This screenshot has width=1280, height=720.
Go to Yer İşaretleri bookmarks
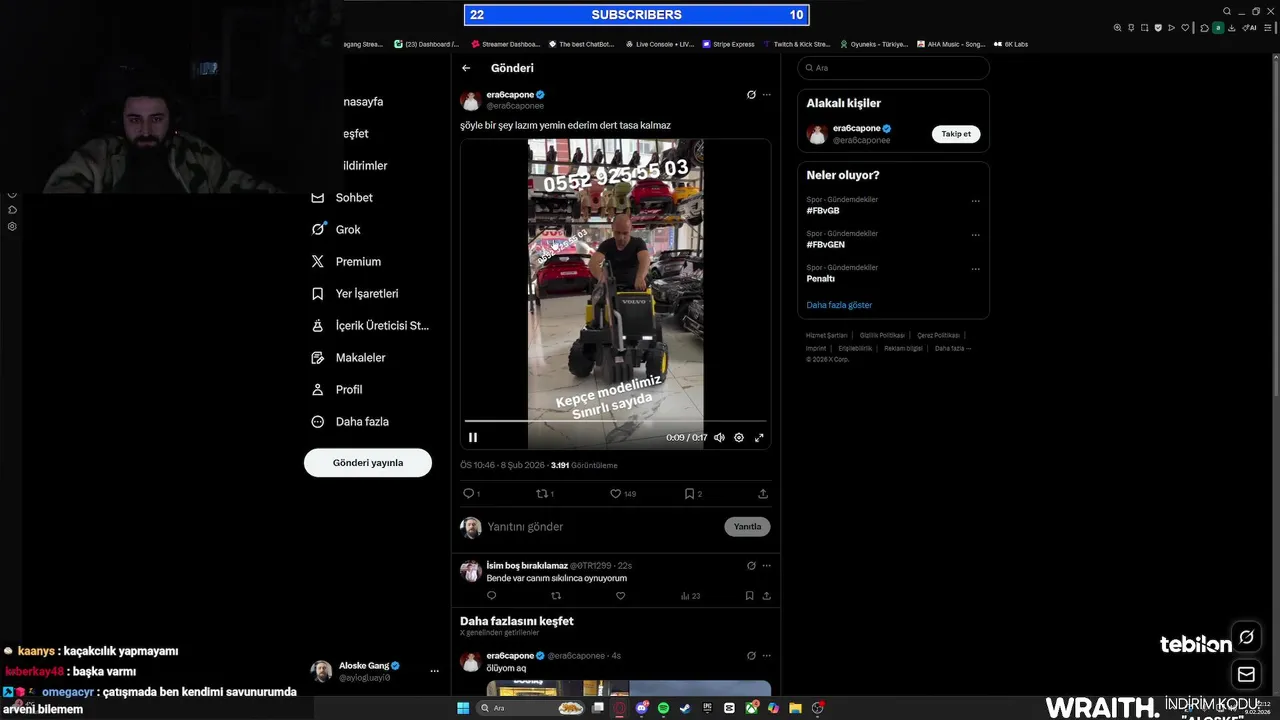366,294
